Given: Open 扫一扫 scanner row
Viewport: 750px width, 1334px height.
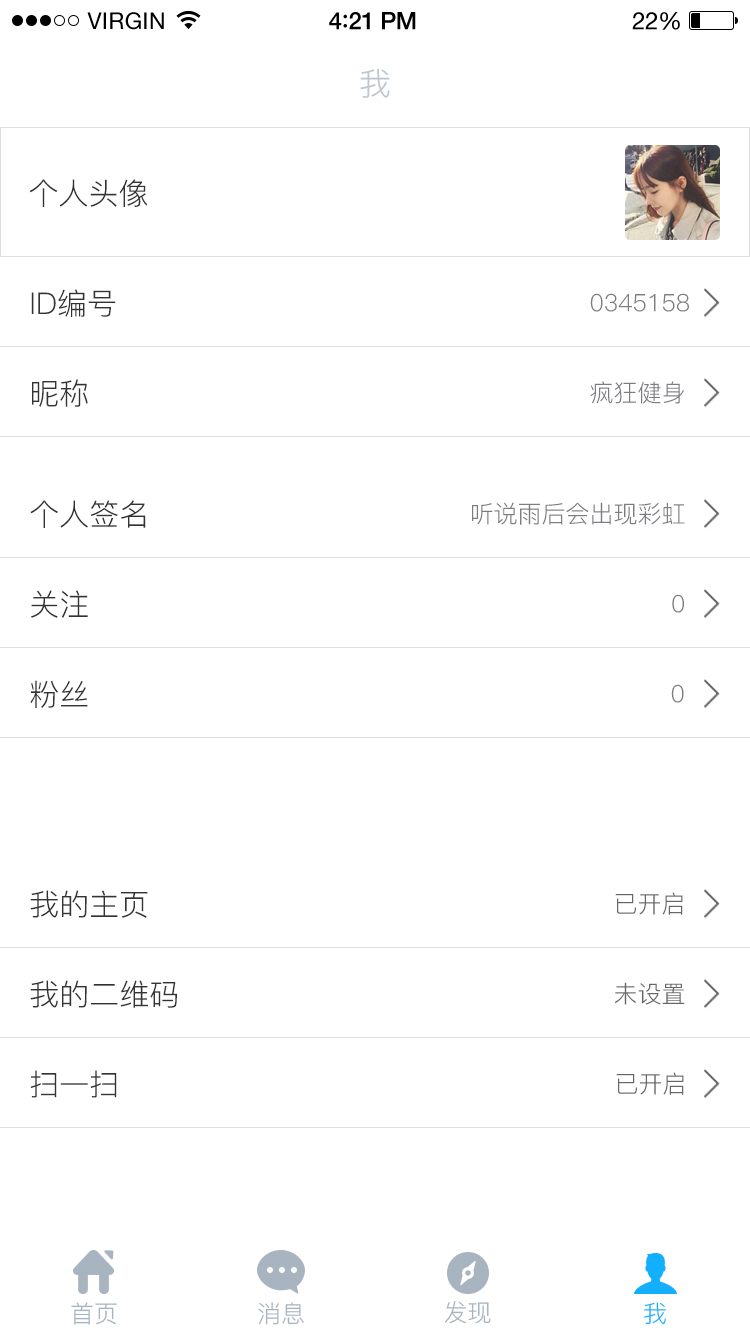Looking at the screenshot, I should [375, 1083].
